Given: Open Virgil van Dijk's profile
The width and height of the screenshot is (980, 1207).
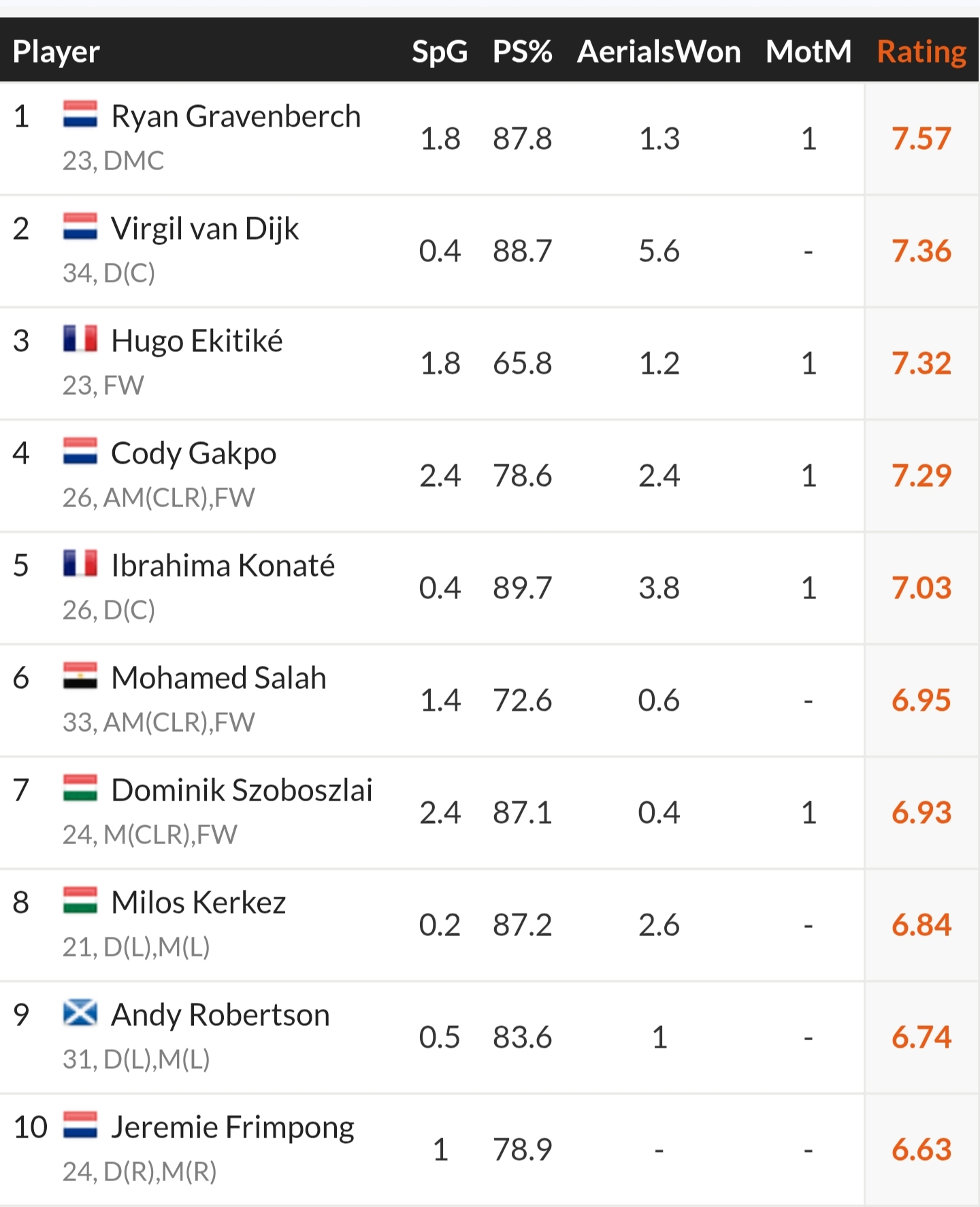Looking at the screenshot, I should (205, 229).
